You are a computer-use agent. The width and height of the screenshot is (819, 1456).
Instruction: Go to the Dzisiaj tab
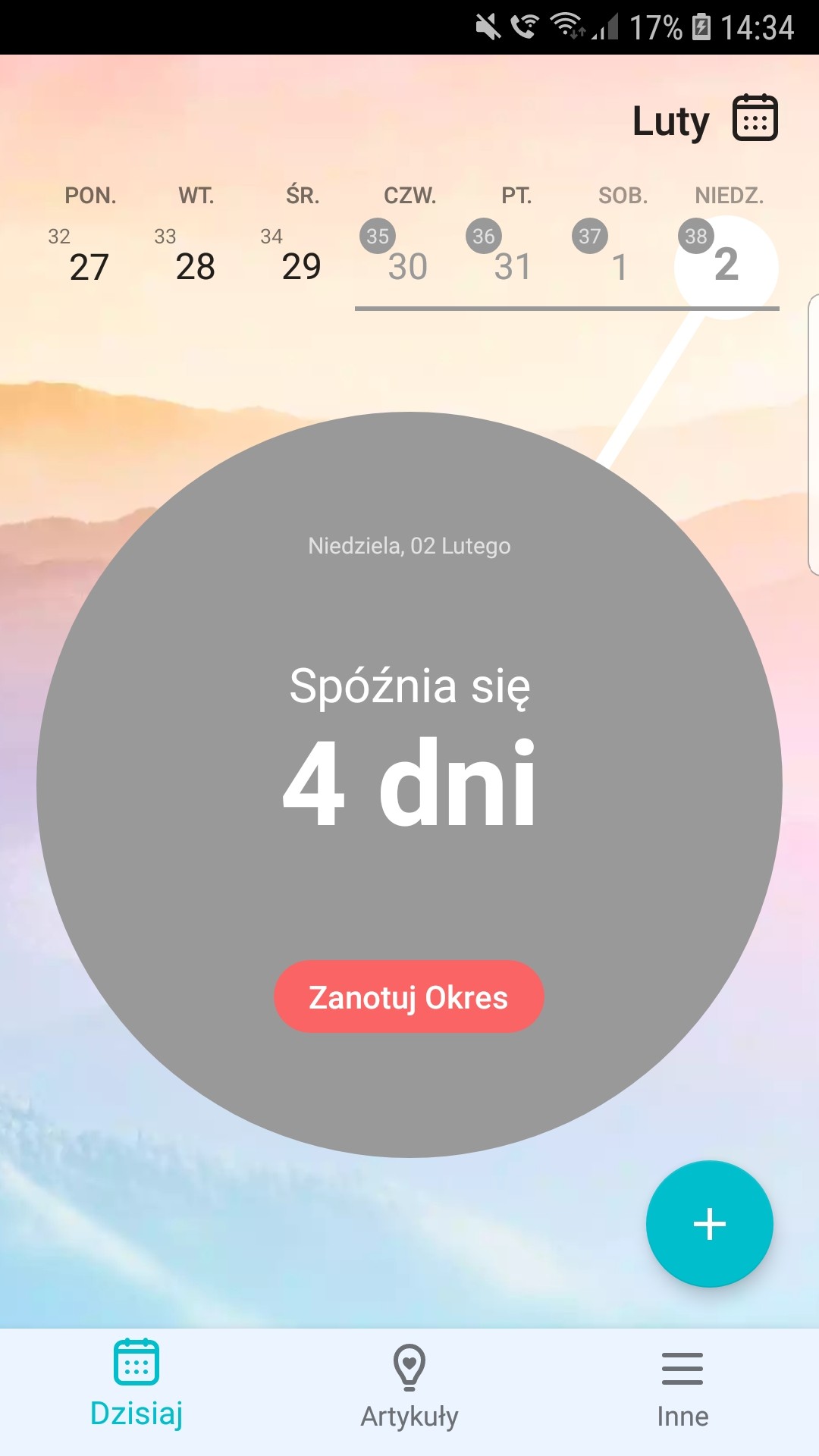[x=136, y=1386]
